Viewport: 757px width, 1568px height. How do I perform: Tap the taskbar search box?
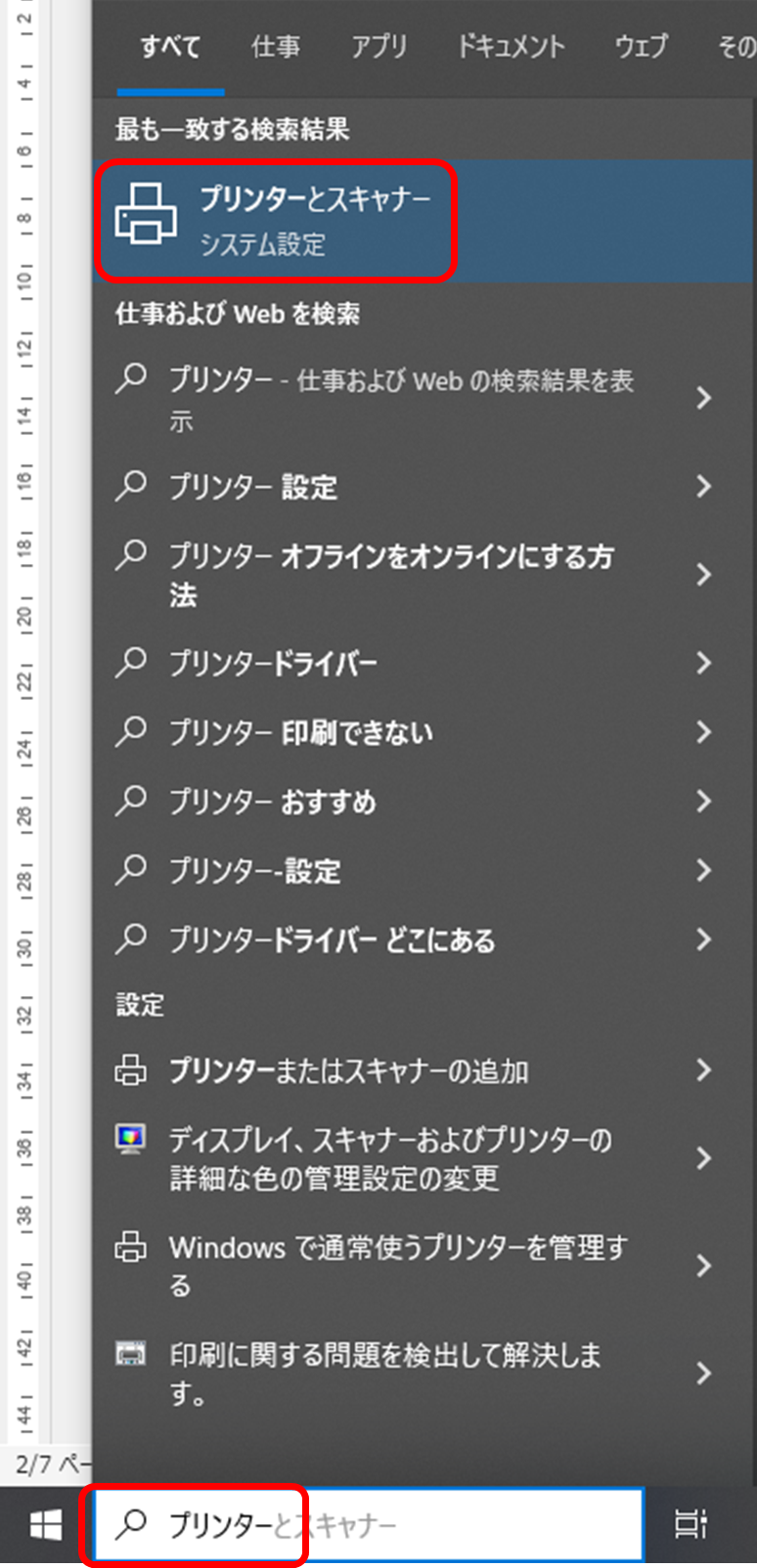pos(369,1525)
